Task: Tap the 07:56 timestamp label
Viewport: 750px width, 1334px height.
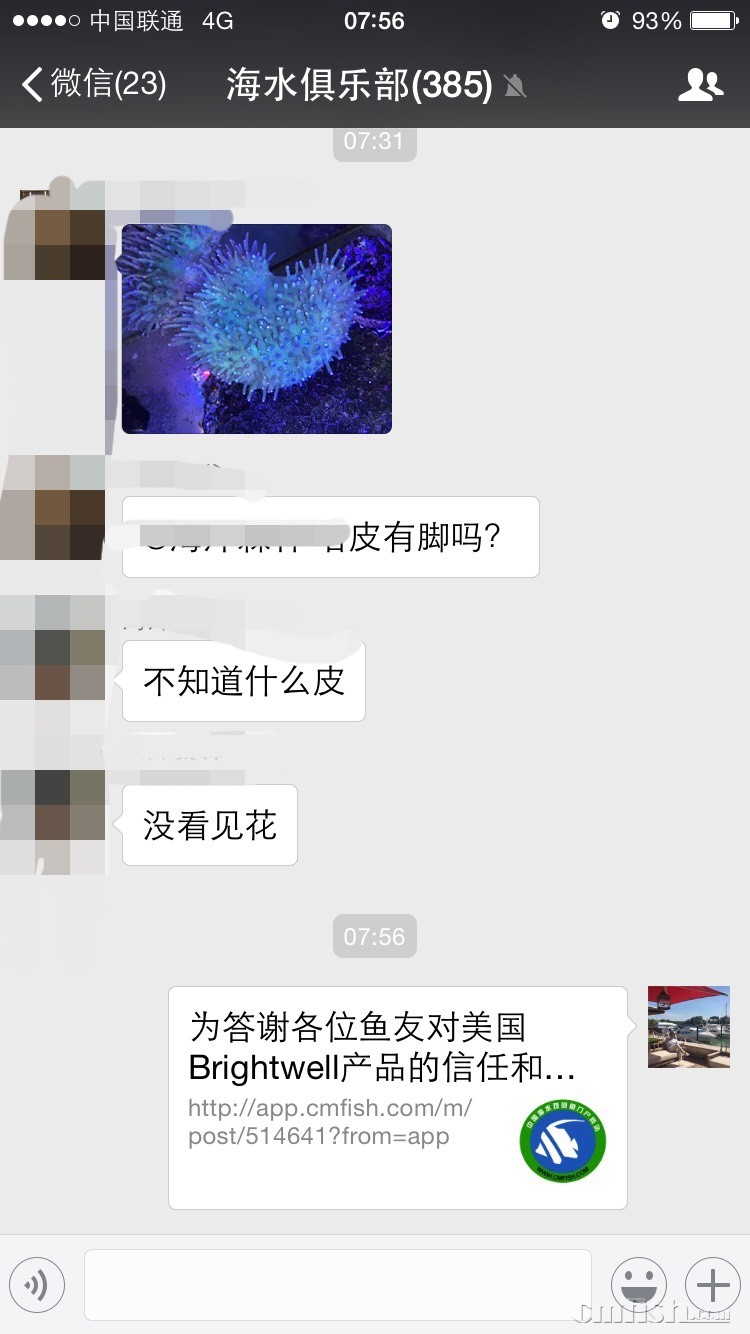Action: (374, 936)
